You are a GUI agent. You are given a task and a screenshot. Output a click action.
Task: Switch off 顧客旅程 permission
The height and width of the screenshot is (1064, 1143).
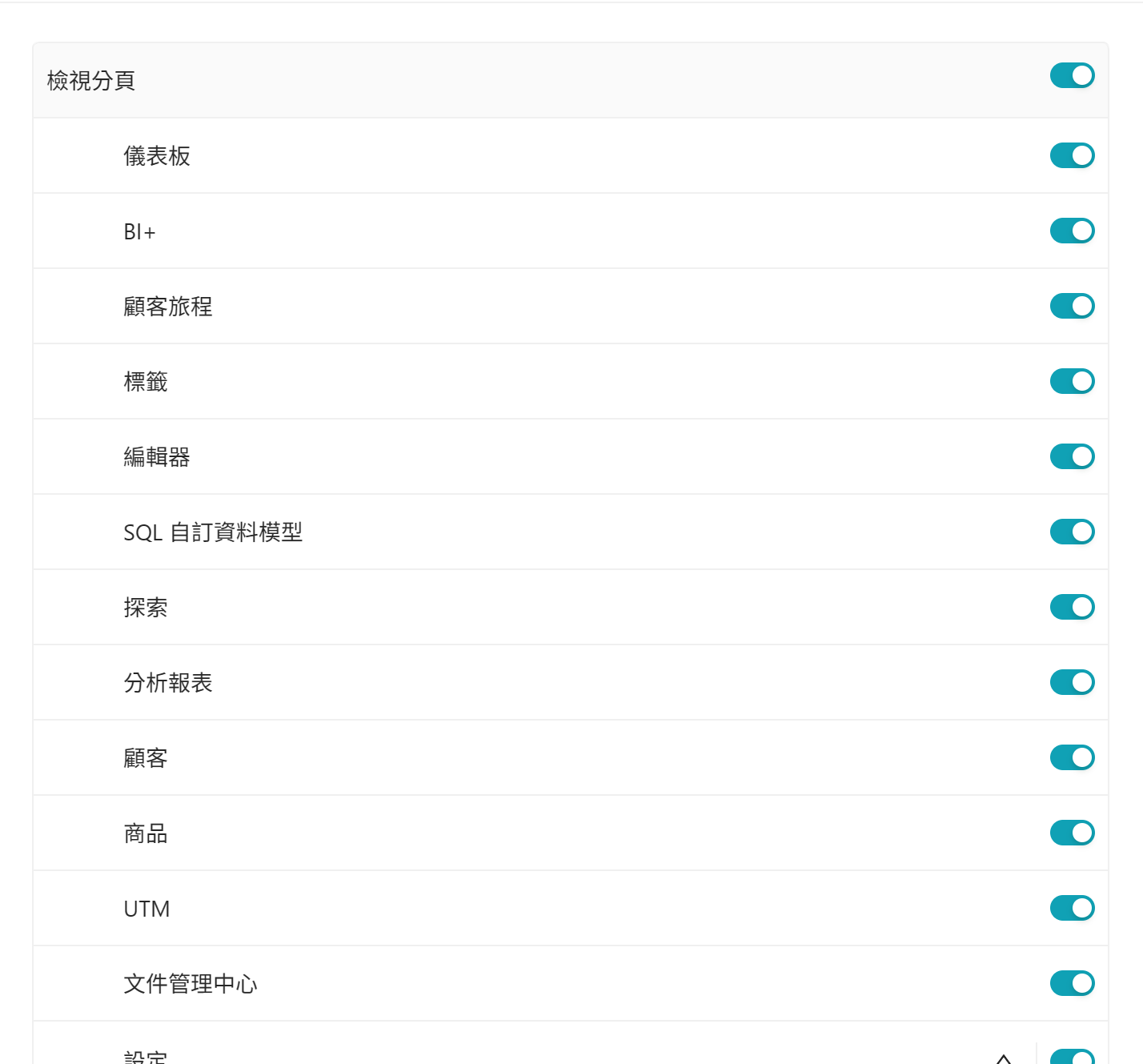(1072, 306)
